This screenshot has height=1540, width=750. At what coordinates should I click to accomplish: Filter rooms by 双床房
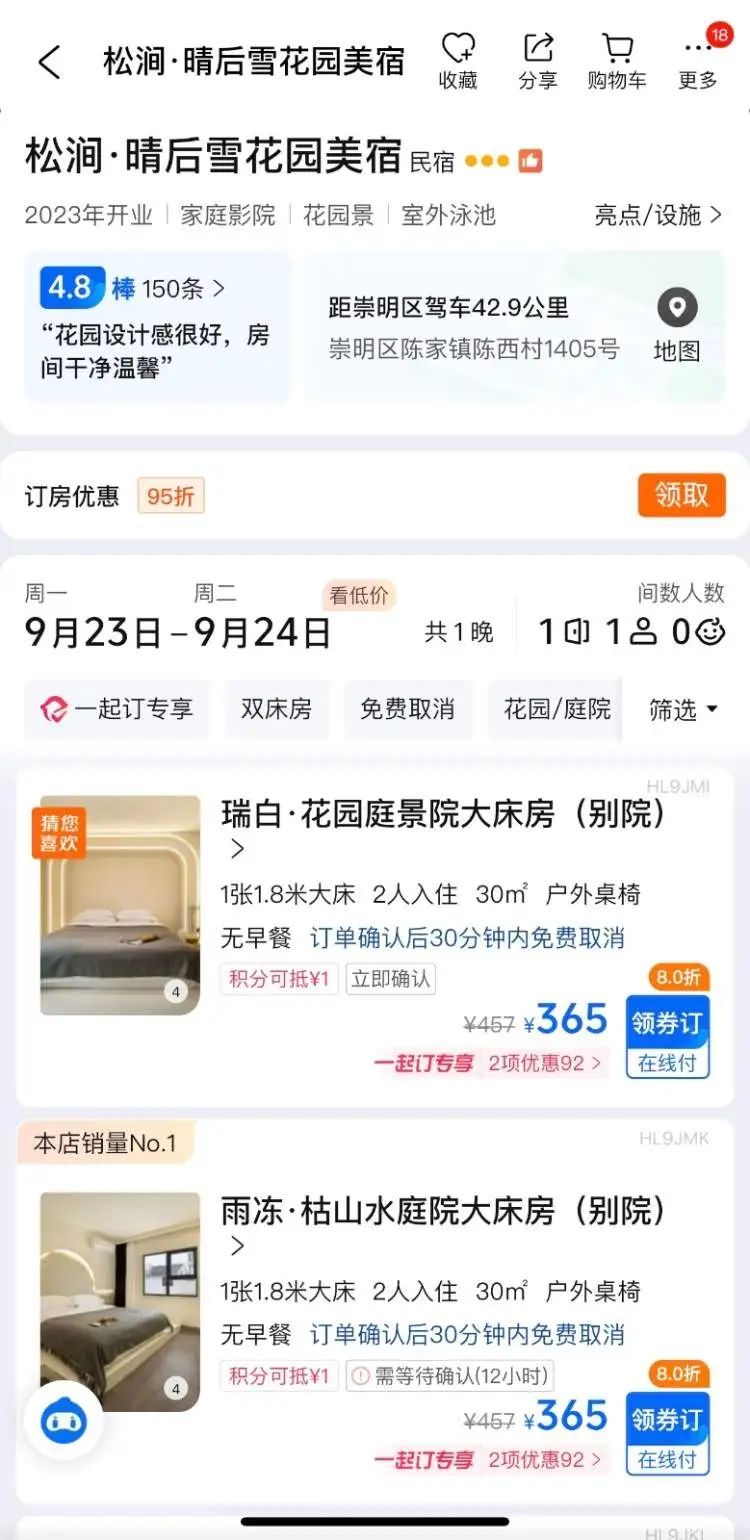pos(276,709)
